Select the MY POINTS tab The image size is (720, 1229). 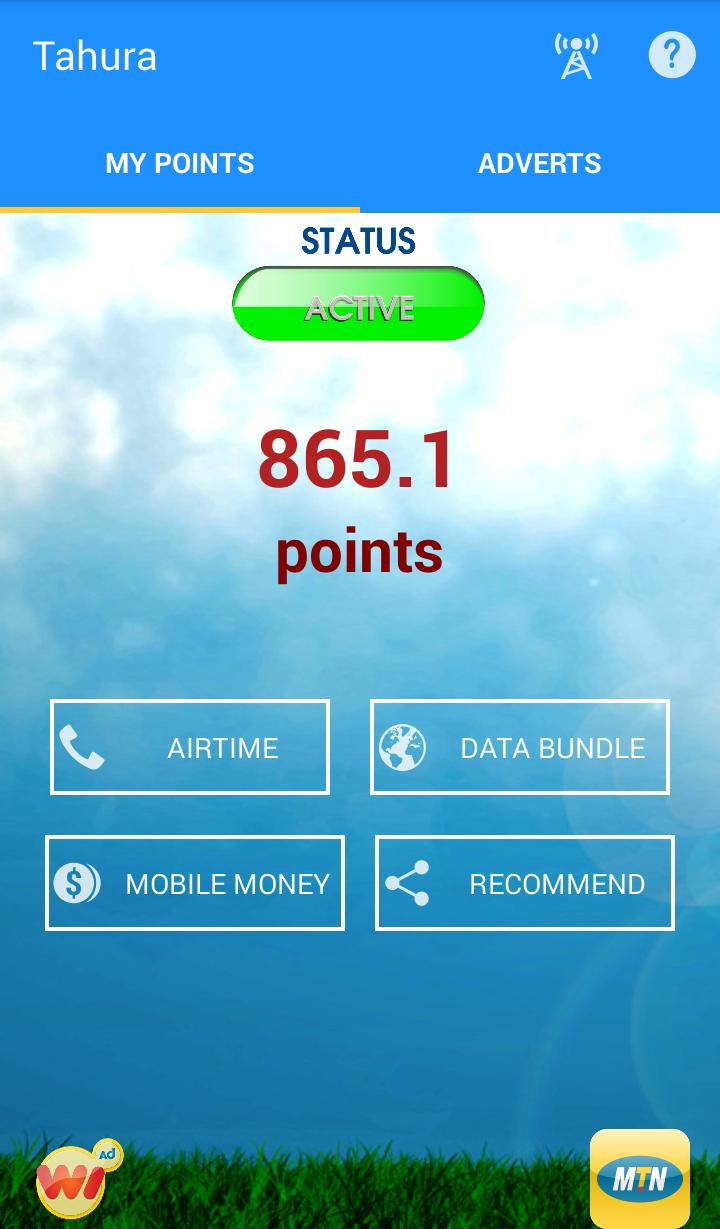pyautogui.click(x=180, y=163)
